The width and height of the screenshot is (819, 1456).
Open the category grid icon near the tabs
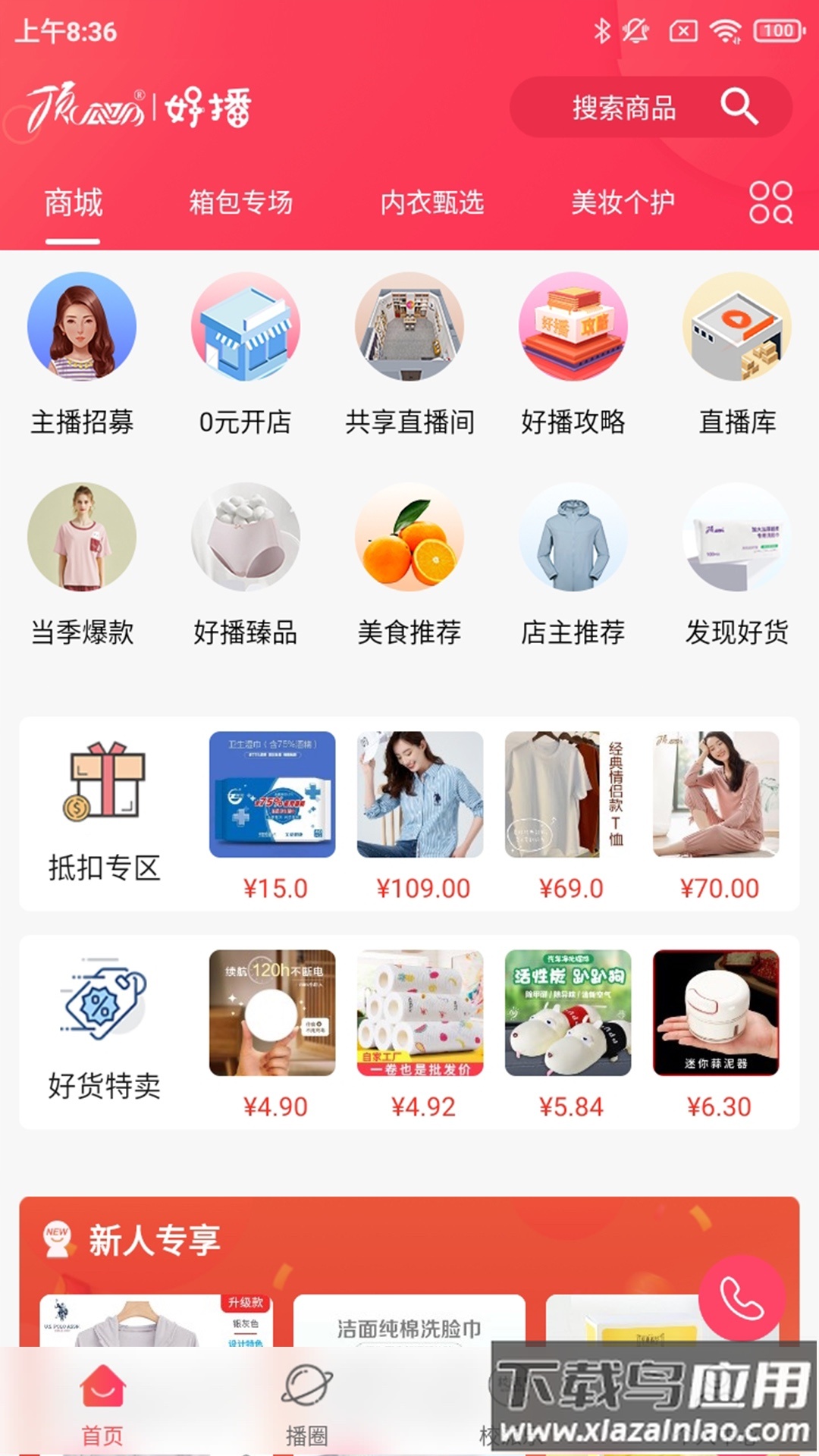pyautogui.click(x=769, y=202)
